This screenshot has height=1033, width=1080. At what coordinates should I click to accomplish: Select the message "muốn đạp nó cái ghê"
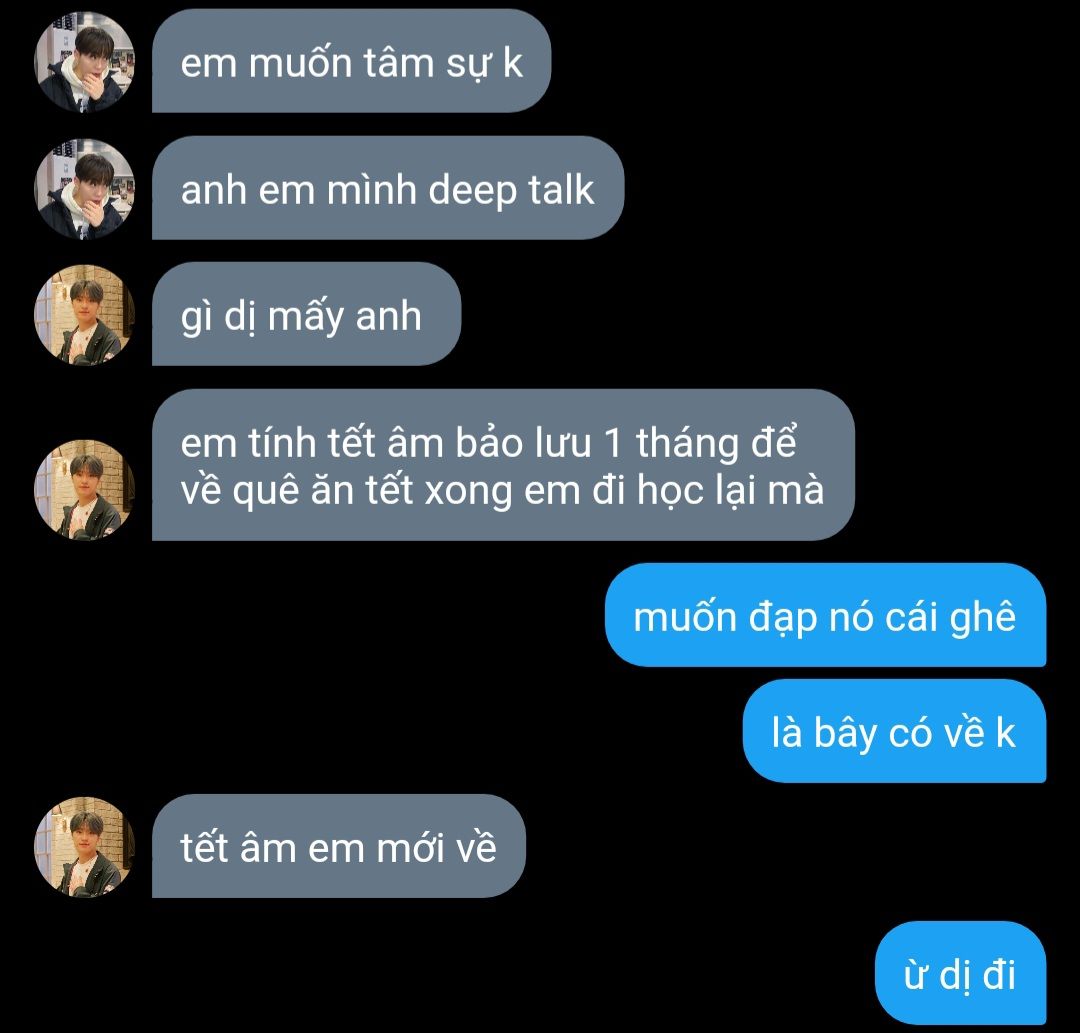pyautogui.click(x=825, y=616)
